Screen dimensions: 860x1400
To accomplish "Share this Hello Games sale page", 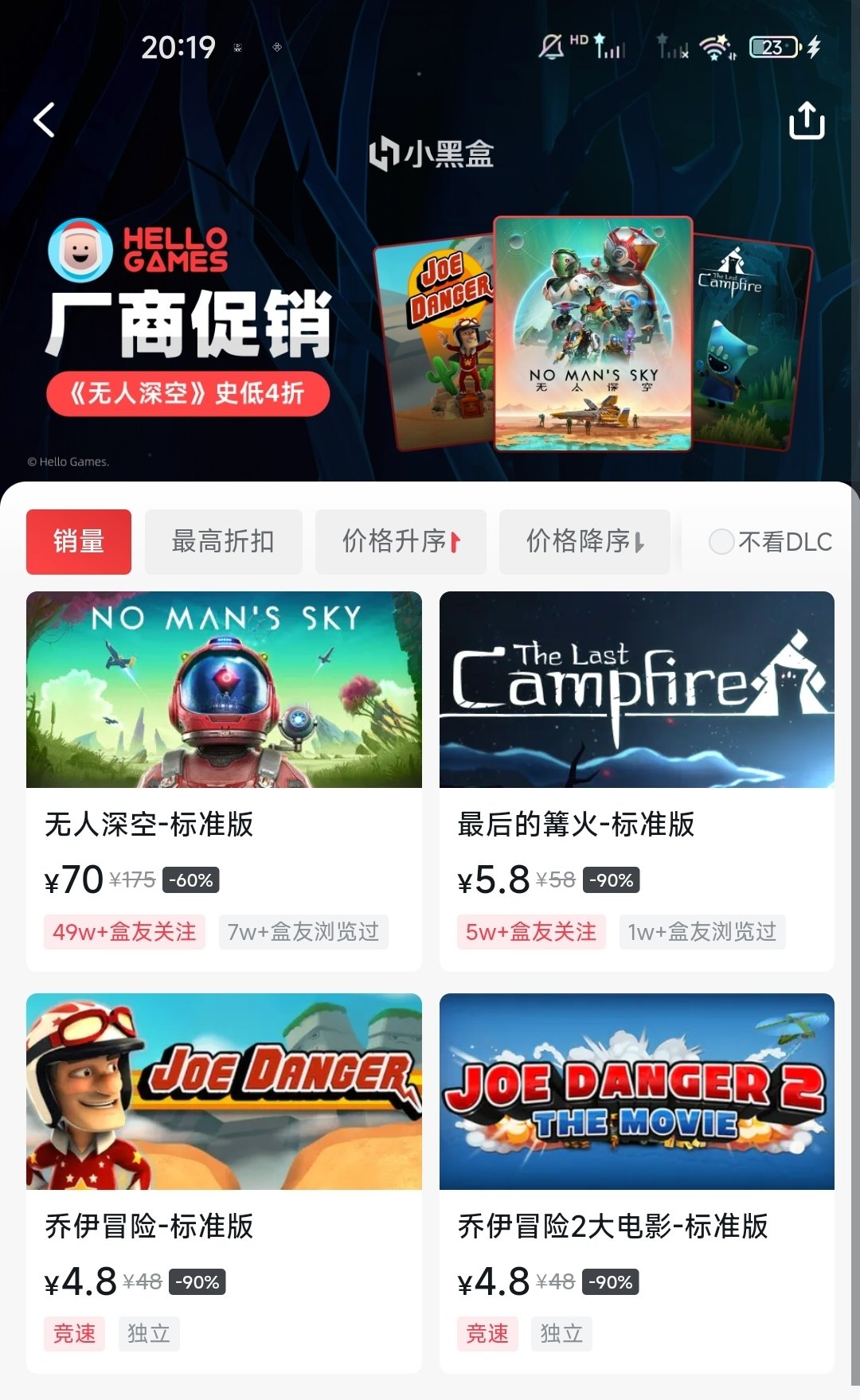I will (x=806, y=120).
